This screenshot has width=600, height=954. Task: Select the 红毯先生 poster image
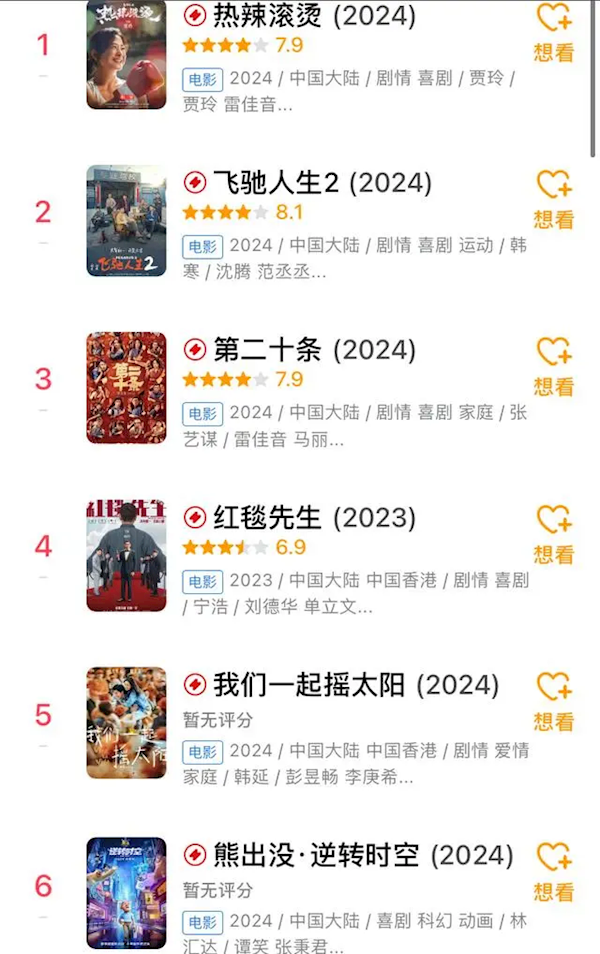126,556
